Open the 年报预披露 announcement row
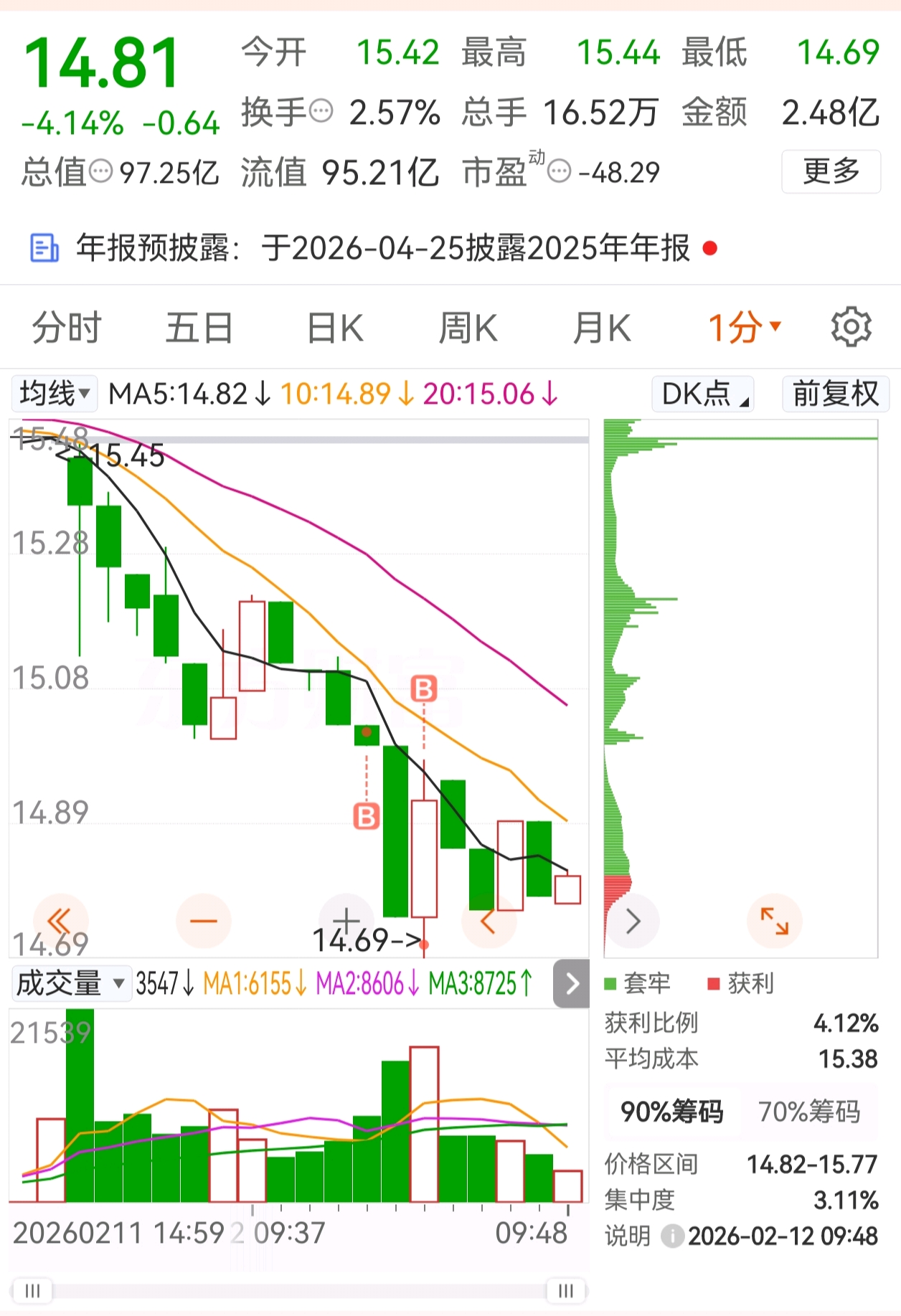Screen dimensions: 901x1316 pyautogui.click(x=373, y=248)
